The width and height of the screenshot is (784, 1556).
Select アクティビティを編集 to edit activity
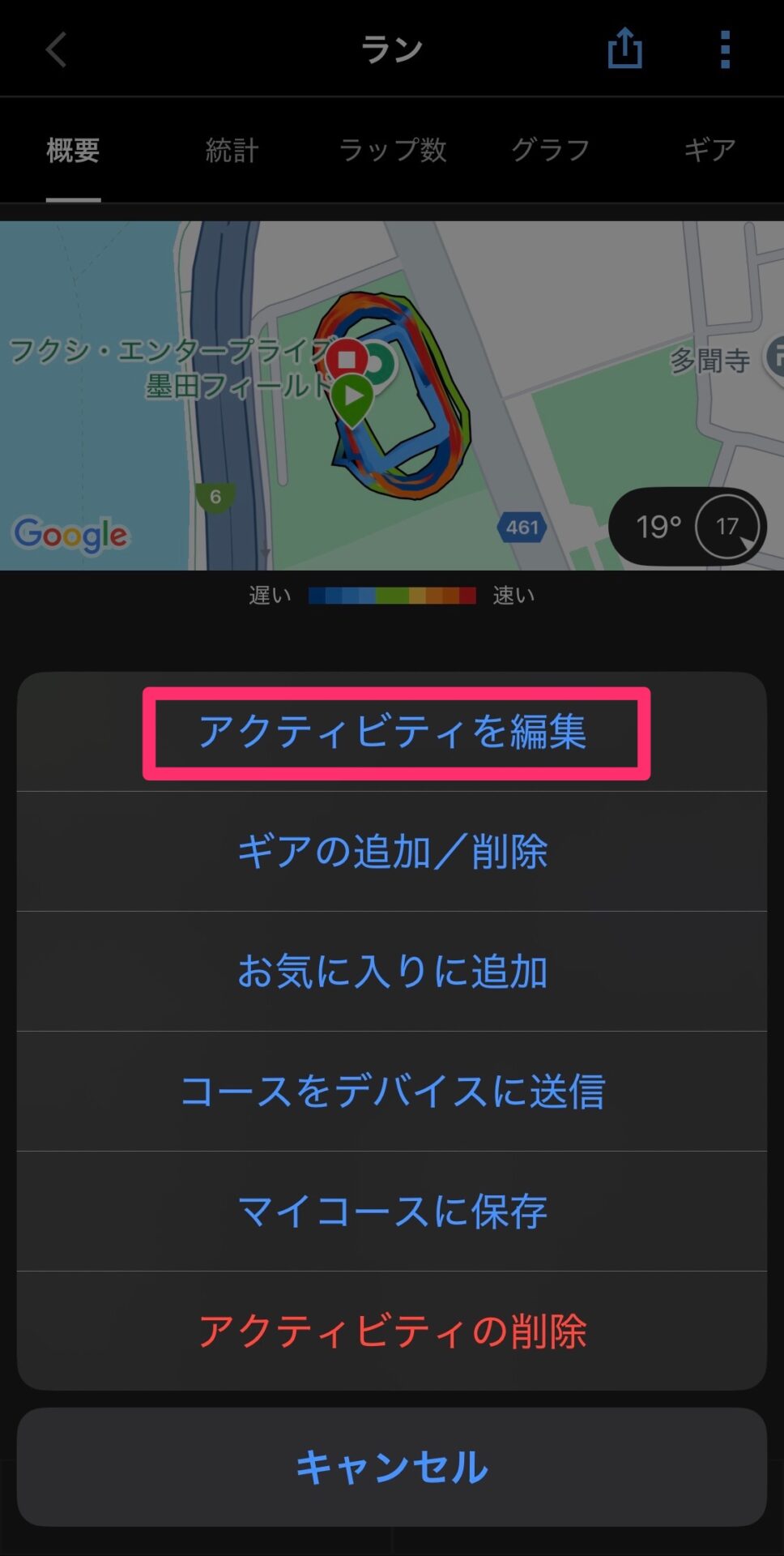tap(392, 733)
